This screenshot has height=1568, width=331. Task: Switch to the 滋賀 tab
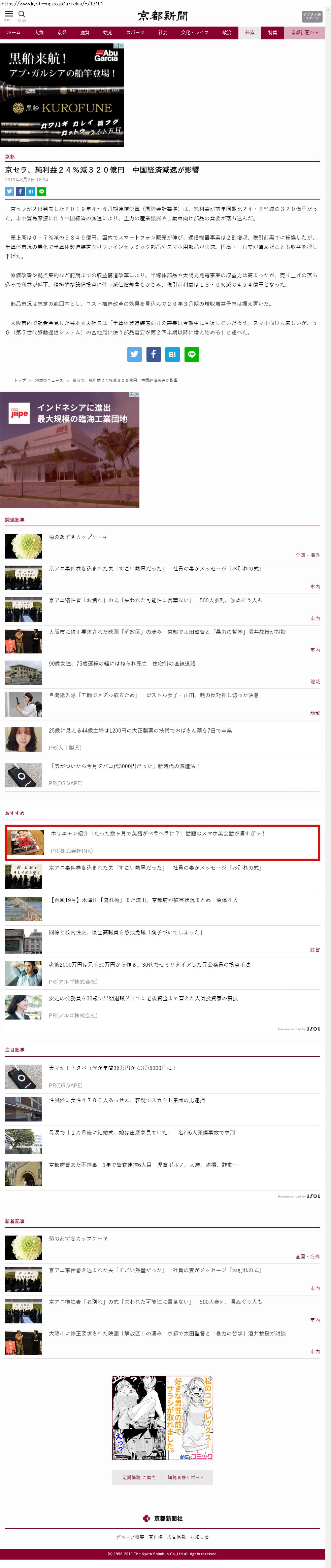(85, 32)
